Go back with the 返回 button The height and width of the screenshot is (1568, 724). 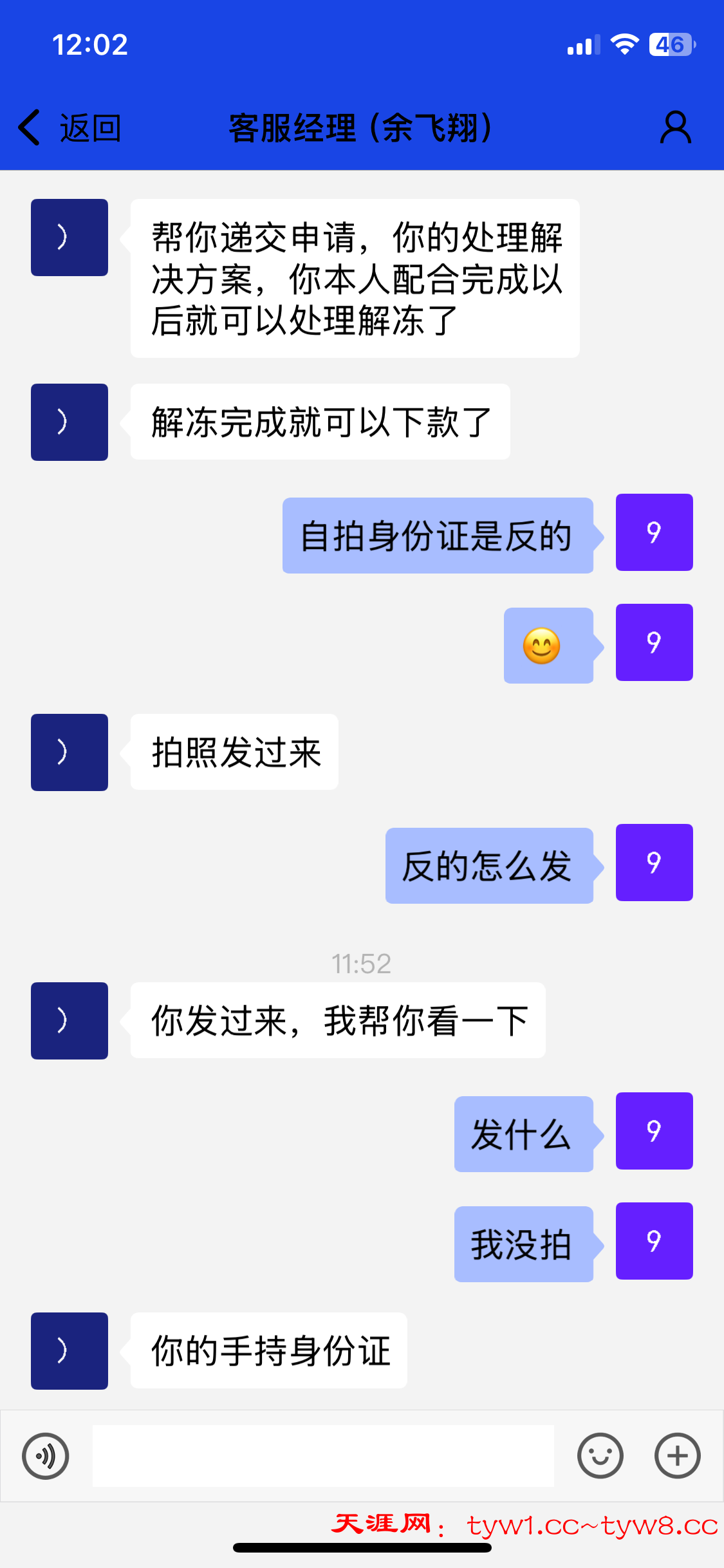tap(70, 127)
